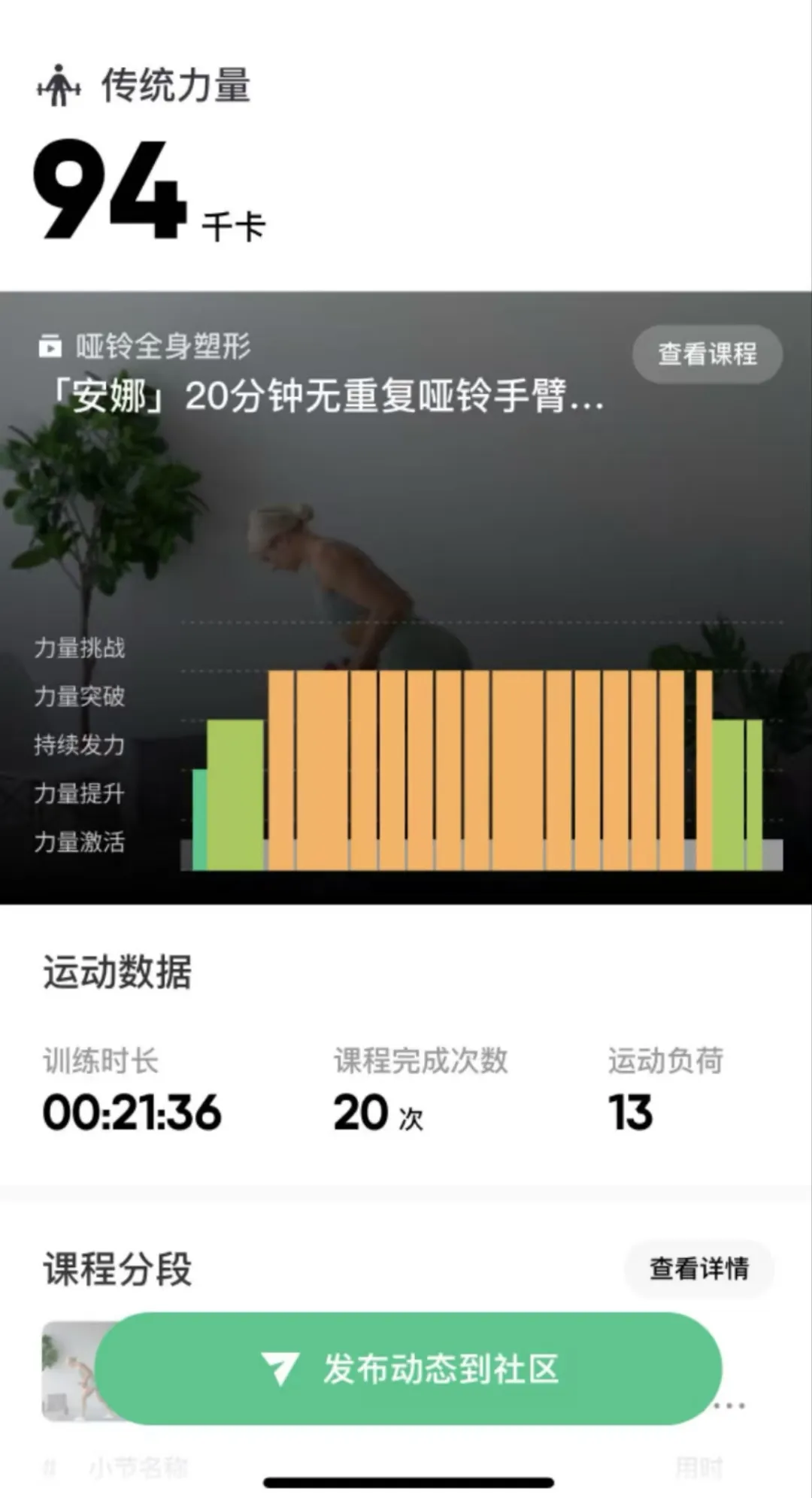
Task: Click a tall orange intensity bar
Action: (x=451, y=767)
